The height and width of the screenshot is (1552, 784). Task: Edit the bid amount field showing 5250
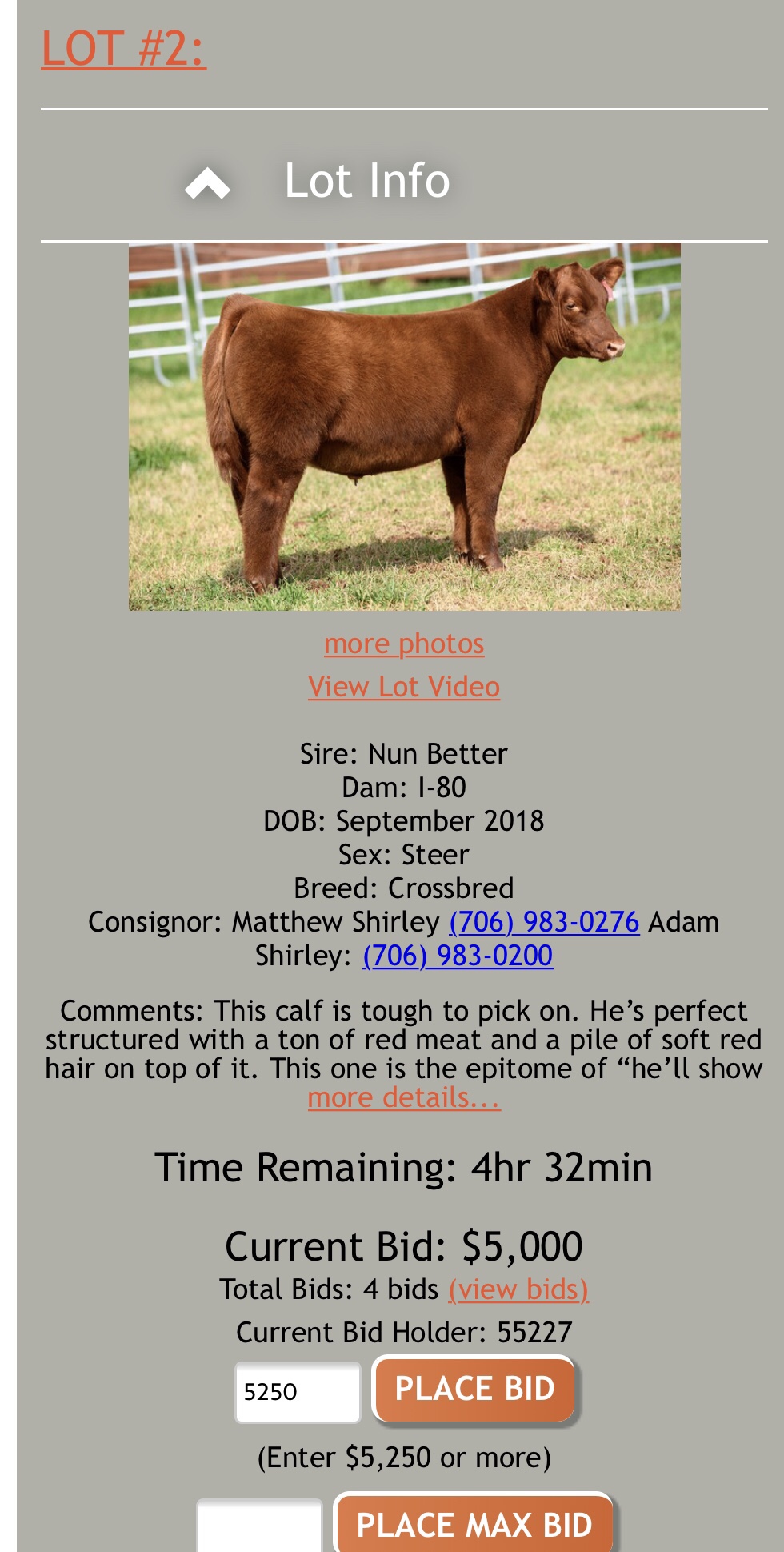point(298,1392)
